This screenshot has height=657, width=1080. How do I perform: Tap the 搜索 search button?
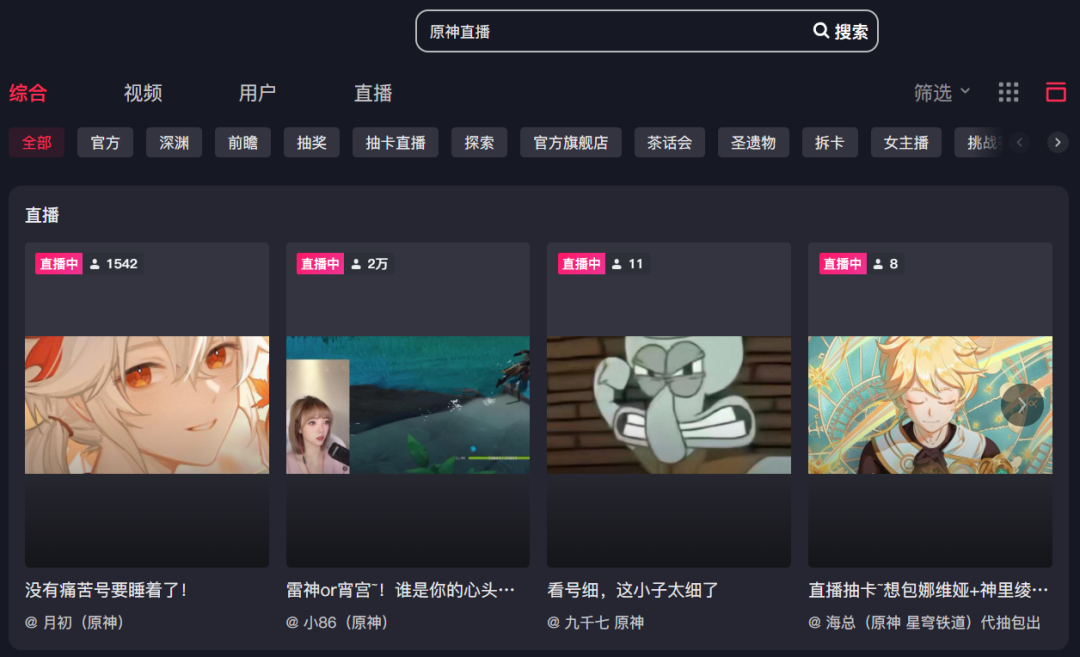click(841, 32)
